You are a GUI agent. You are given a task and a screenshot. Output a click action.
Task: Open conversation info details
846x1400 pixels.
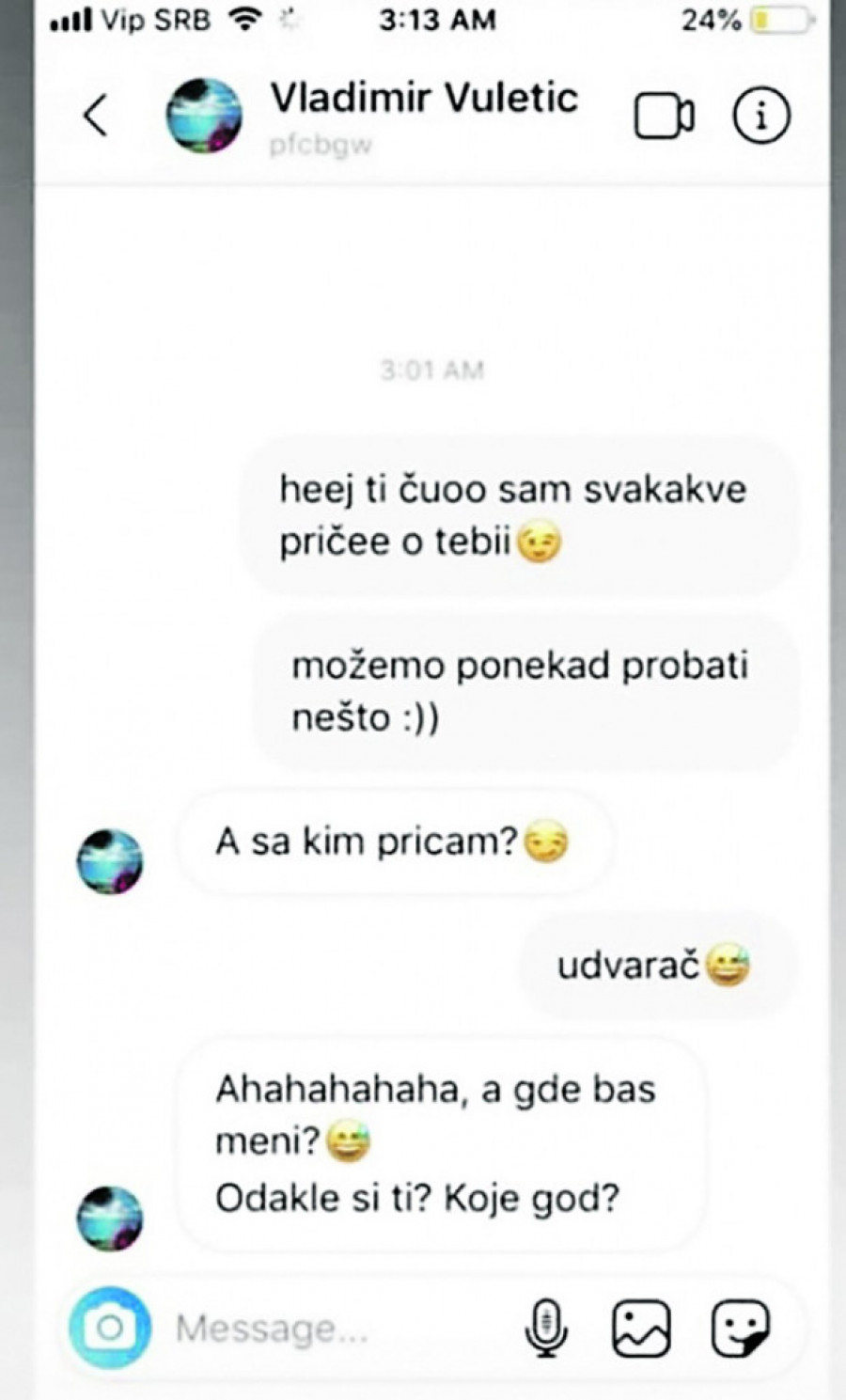(x=760, y=117)
